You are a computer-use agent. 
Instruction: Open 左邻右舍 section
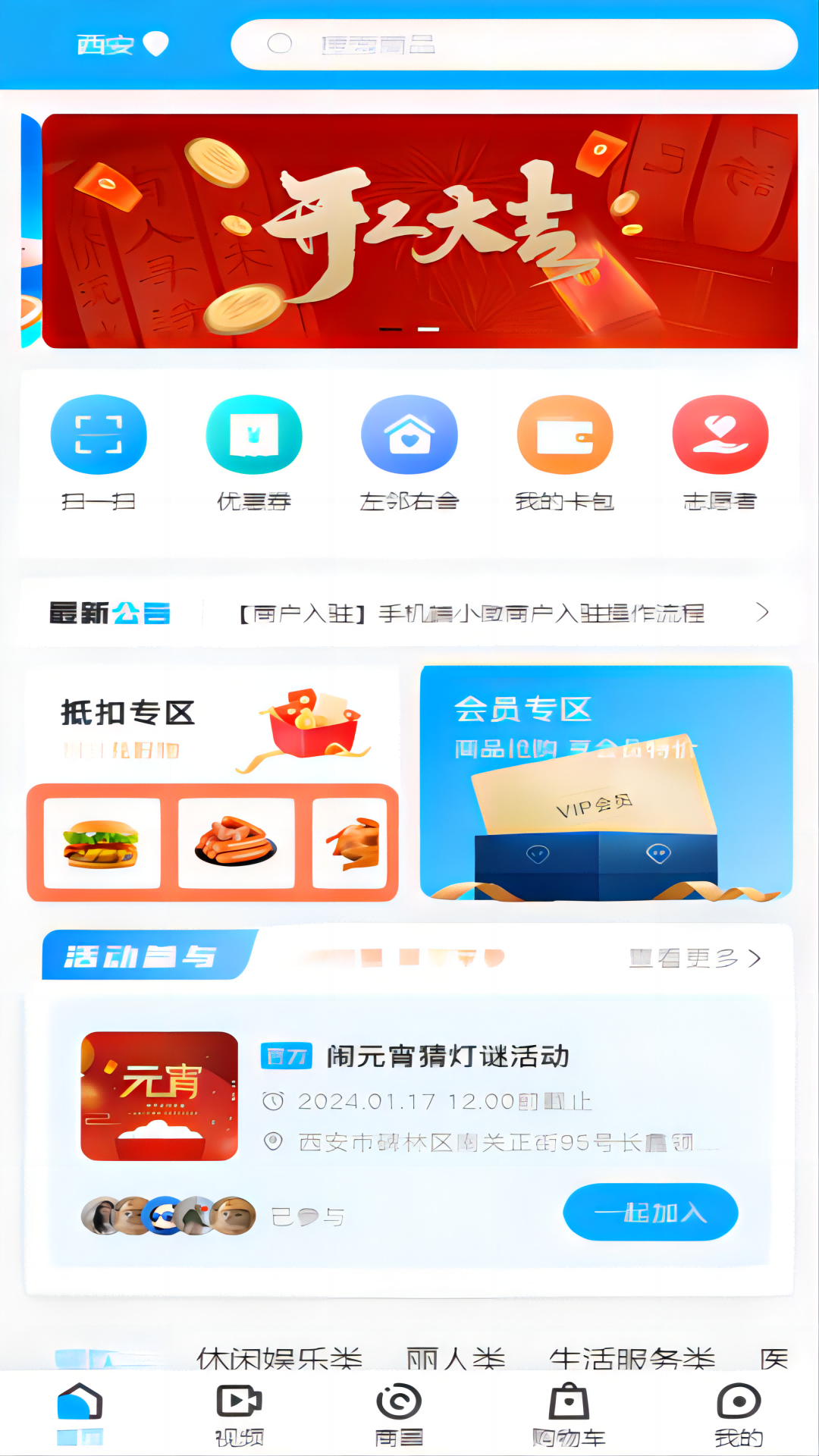[409, 435]
